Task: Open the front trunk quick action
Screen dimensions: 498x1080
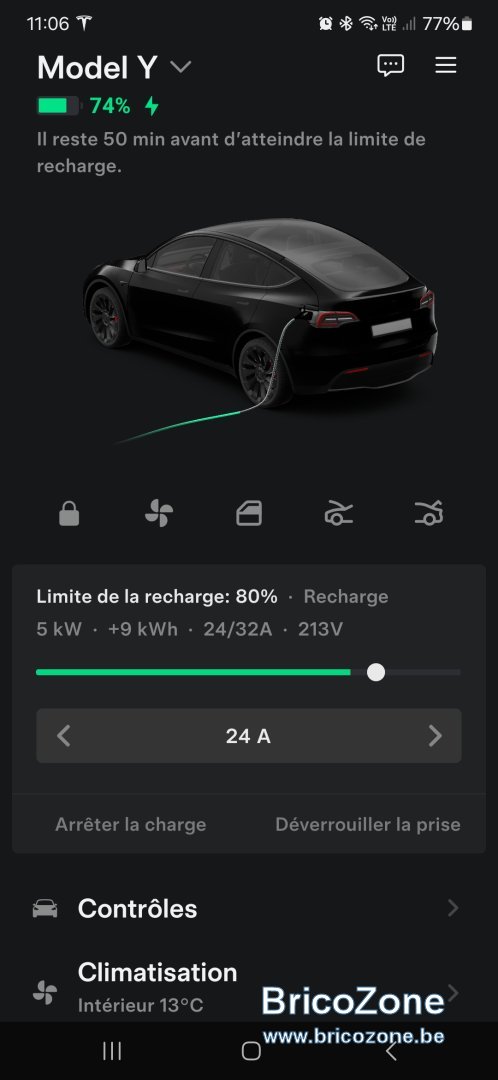Action: coord(339,514)
